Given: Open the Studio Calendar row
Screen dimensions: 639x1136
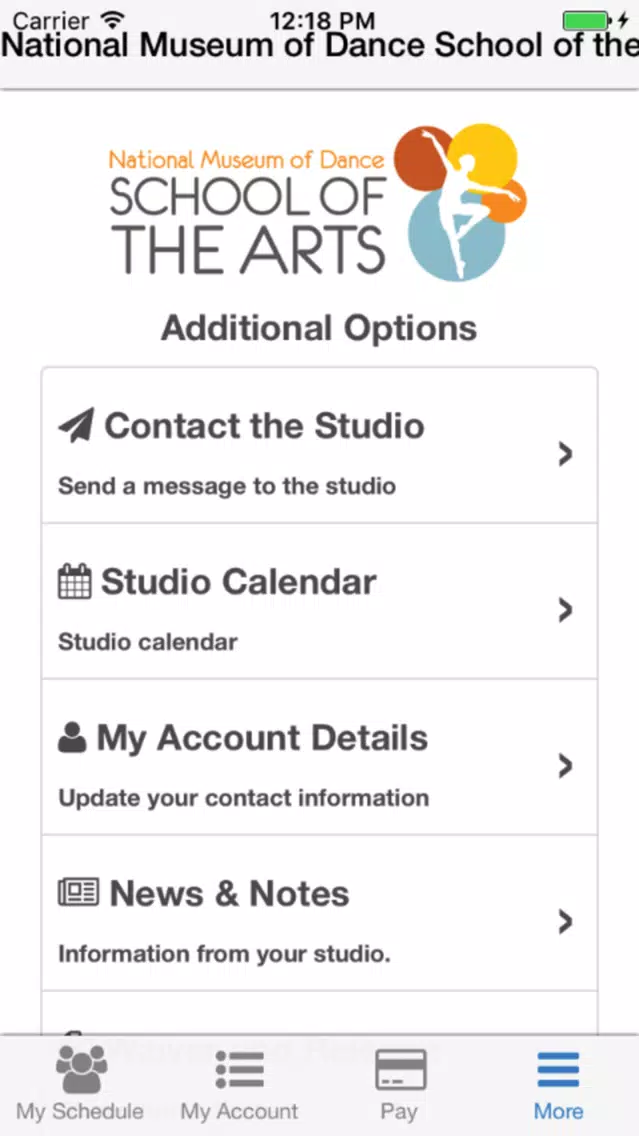Looking at the screenshot, I should (x=320, y=601).
